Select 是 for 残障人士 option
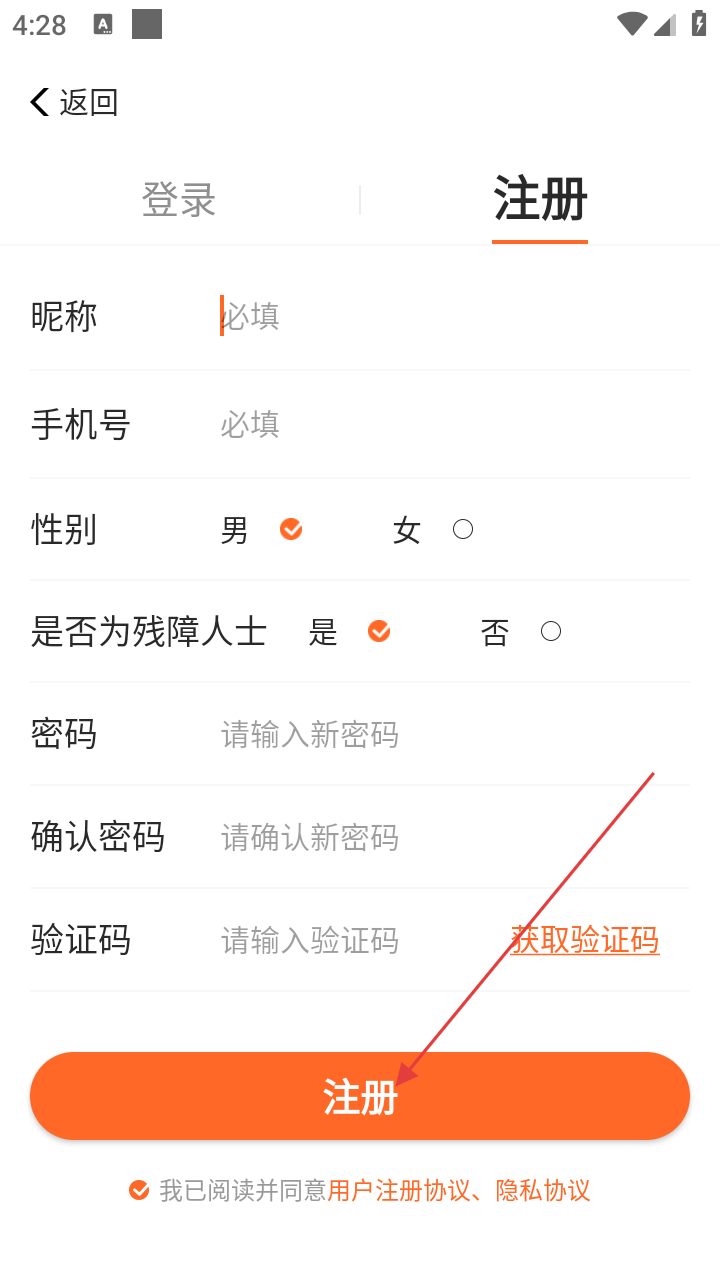Screen dimensions: 720x1280 [x=379, y=631]
